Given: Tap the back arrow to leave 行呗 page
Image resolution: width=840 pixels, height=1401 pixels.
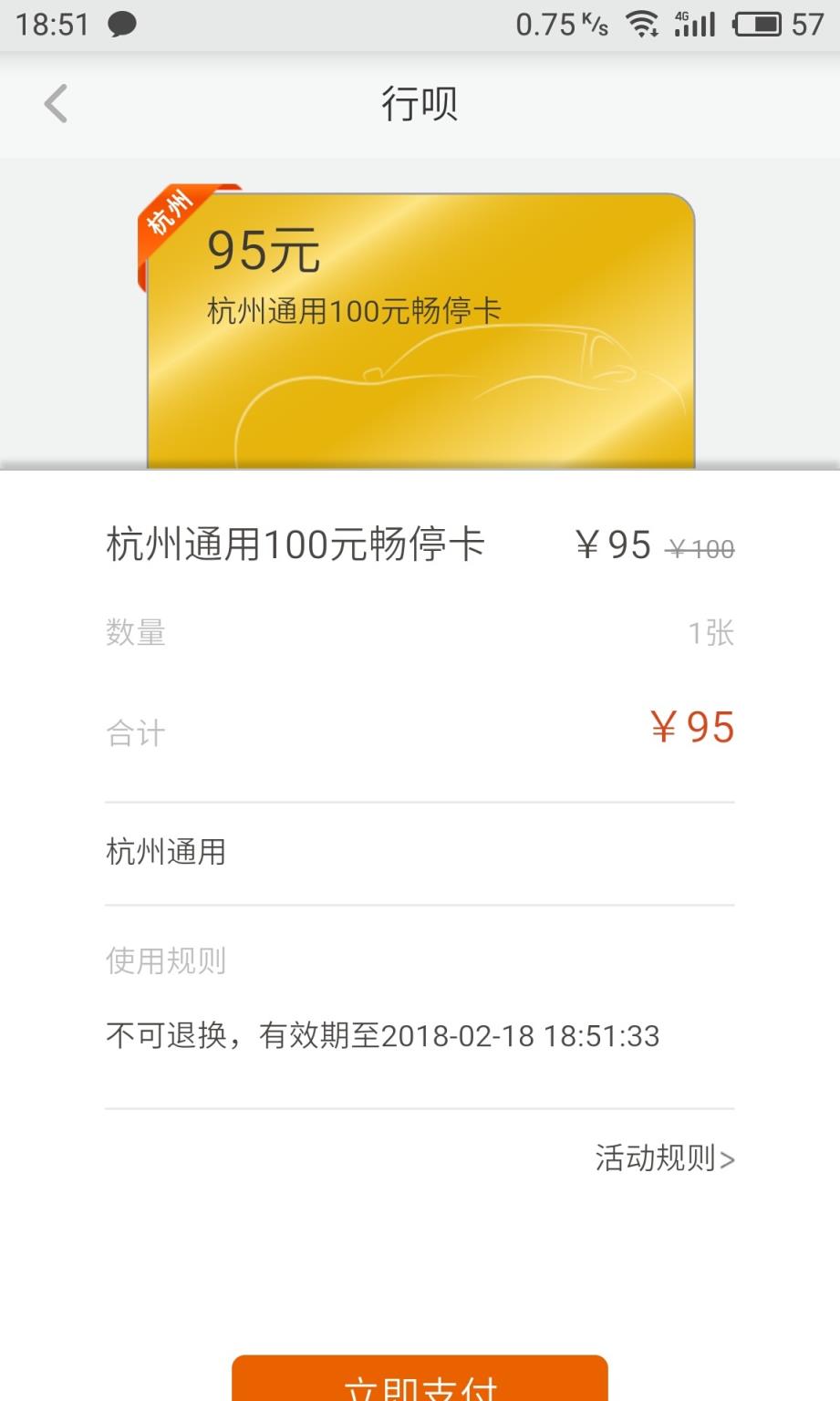Looking at the screenshot, I should [57, 104].
